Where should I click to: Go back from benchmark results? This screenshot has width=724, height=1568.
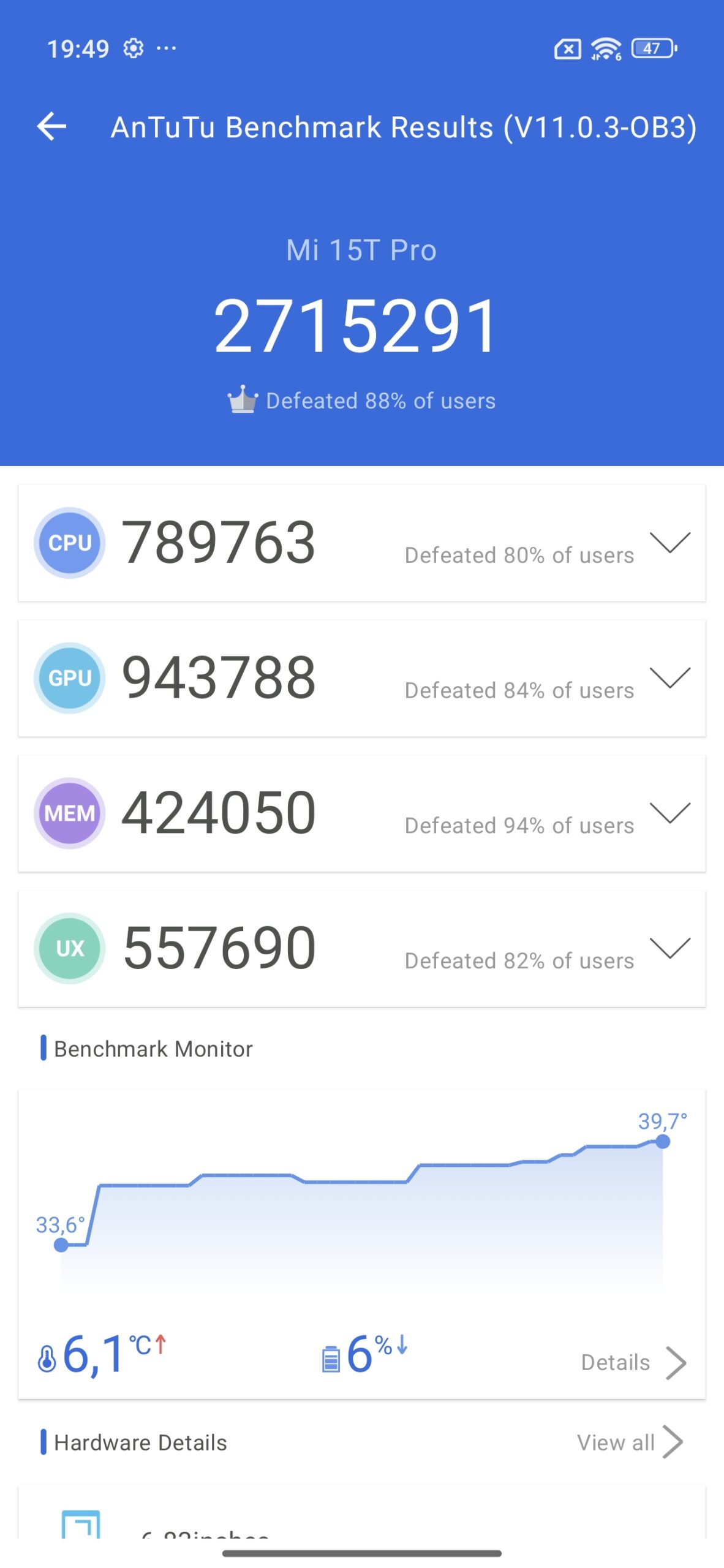point(51,127)
